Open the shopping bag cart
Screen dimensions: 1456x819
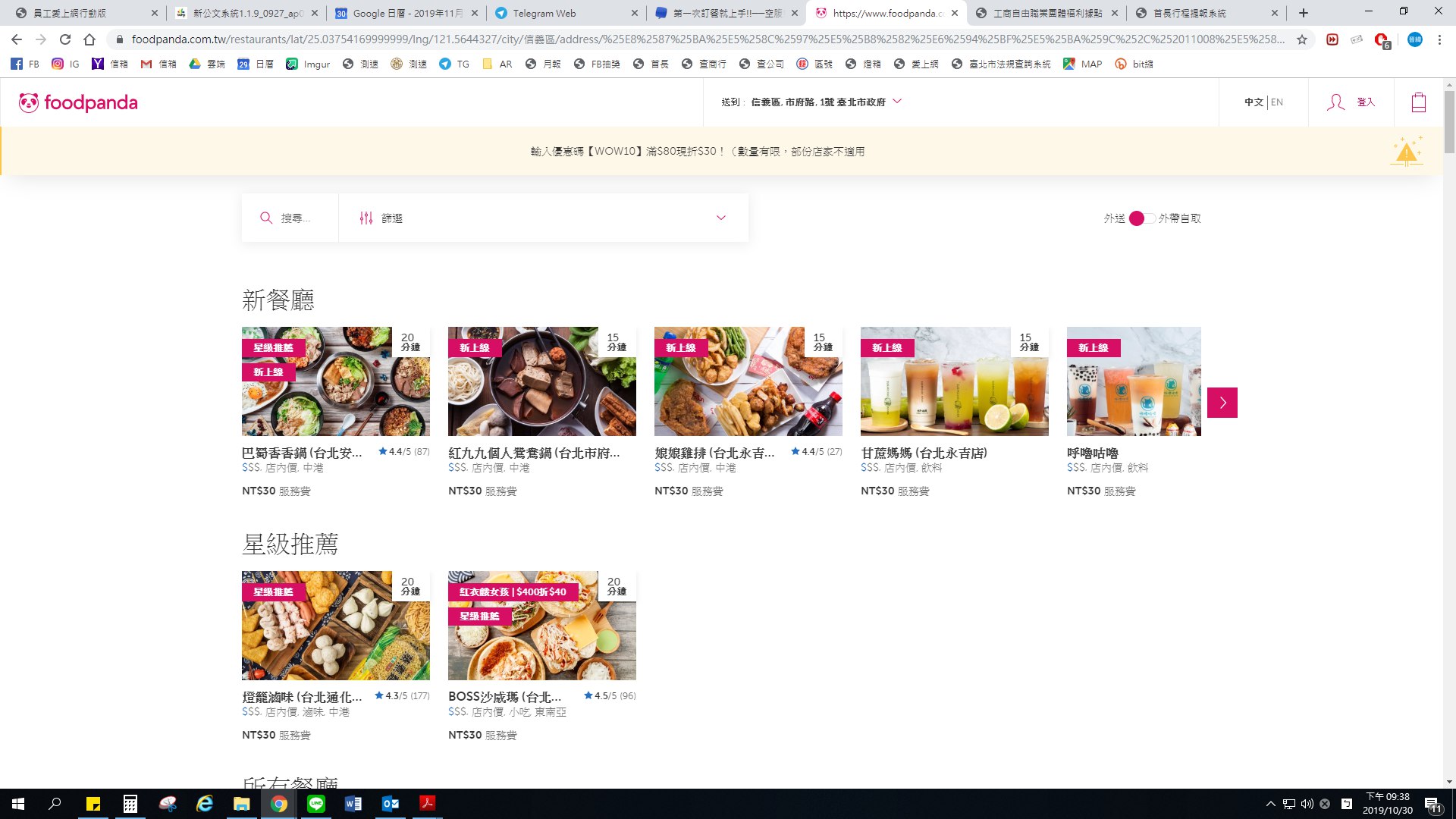1418,102
